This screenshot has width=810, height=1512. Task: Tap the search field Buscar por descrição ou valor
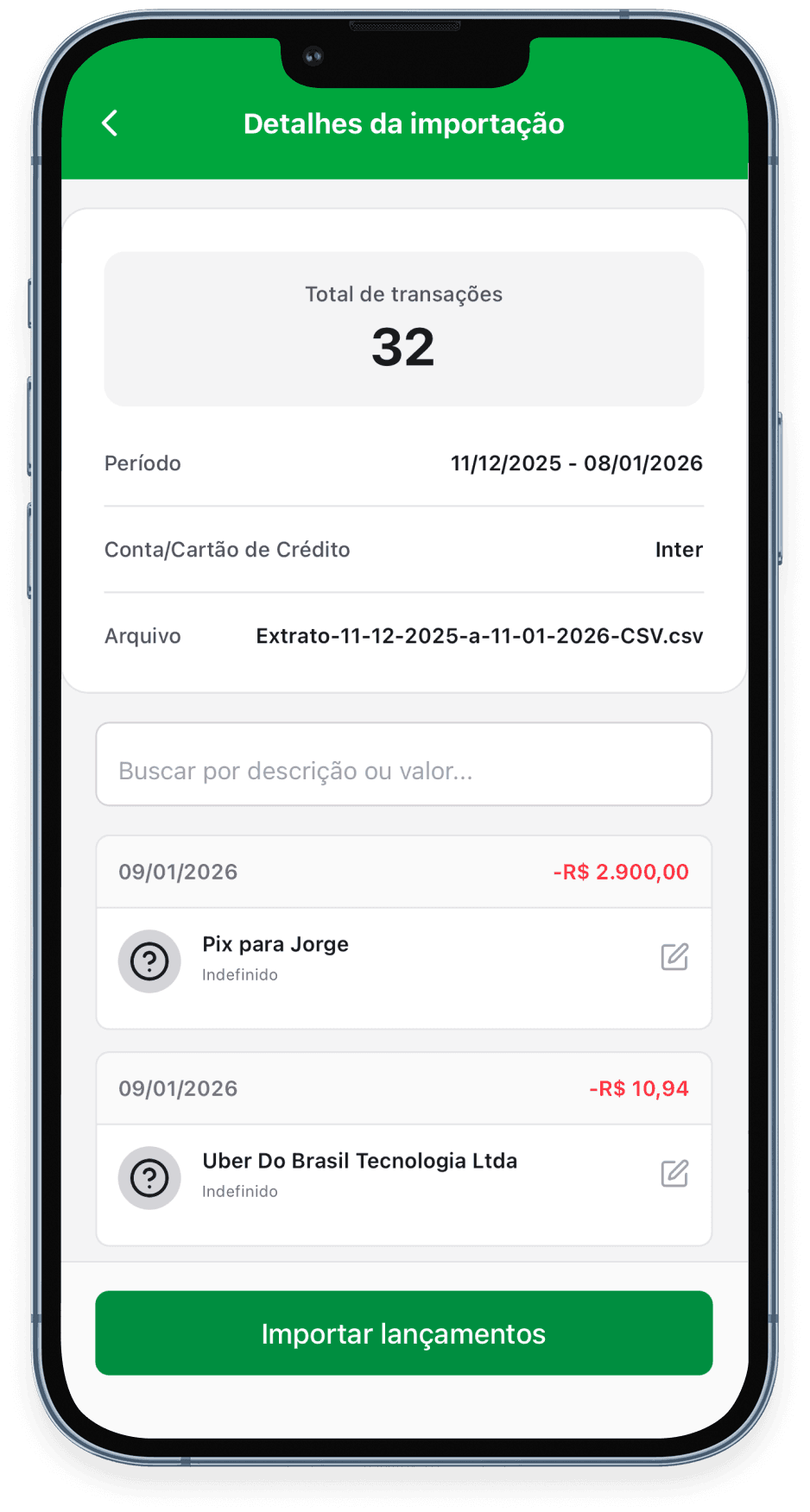pos(403,765)
